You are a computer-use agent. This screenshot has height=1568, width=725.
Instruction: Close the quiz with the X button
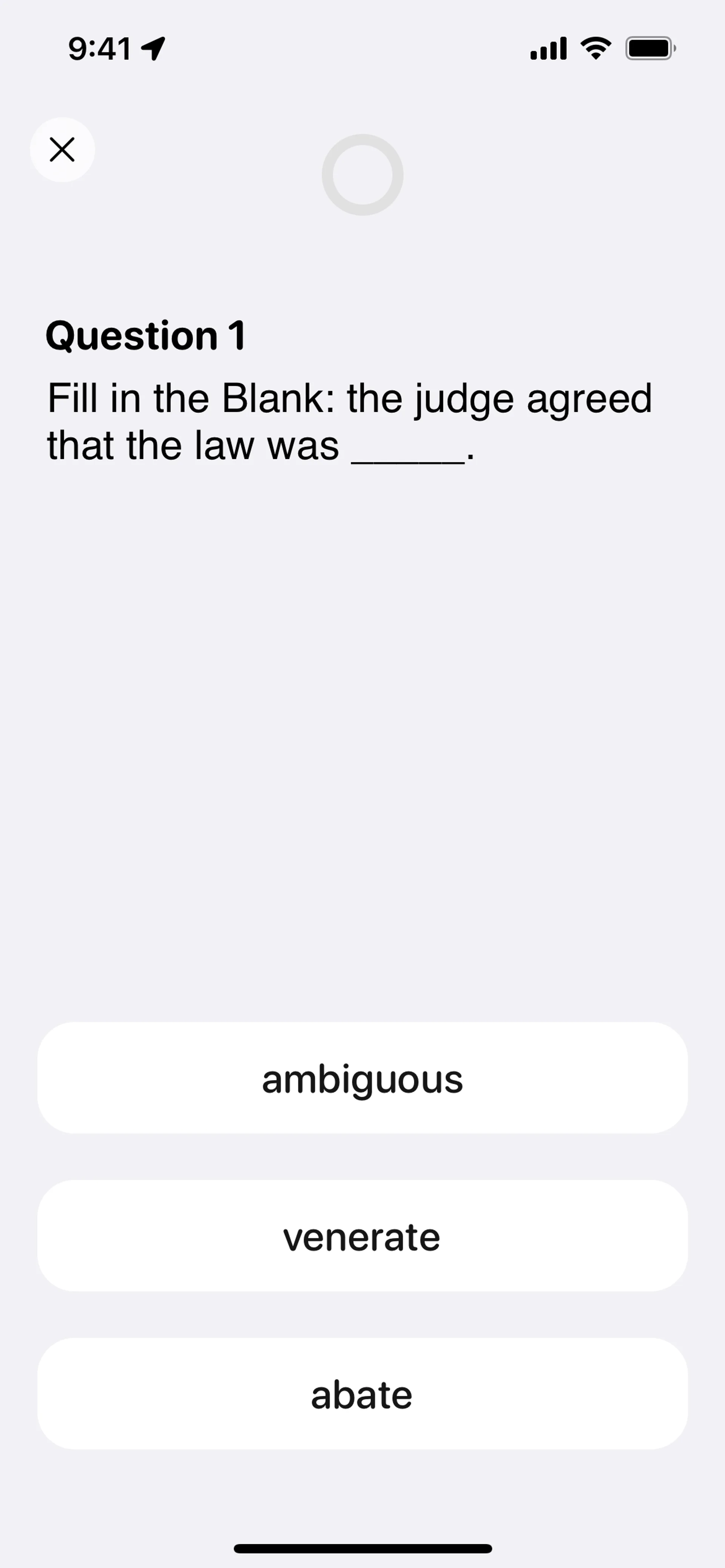[62, 150]
